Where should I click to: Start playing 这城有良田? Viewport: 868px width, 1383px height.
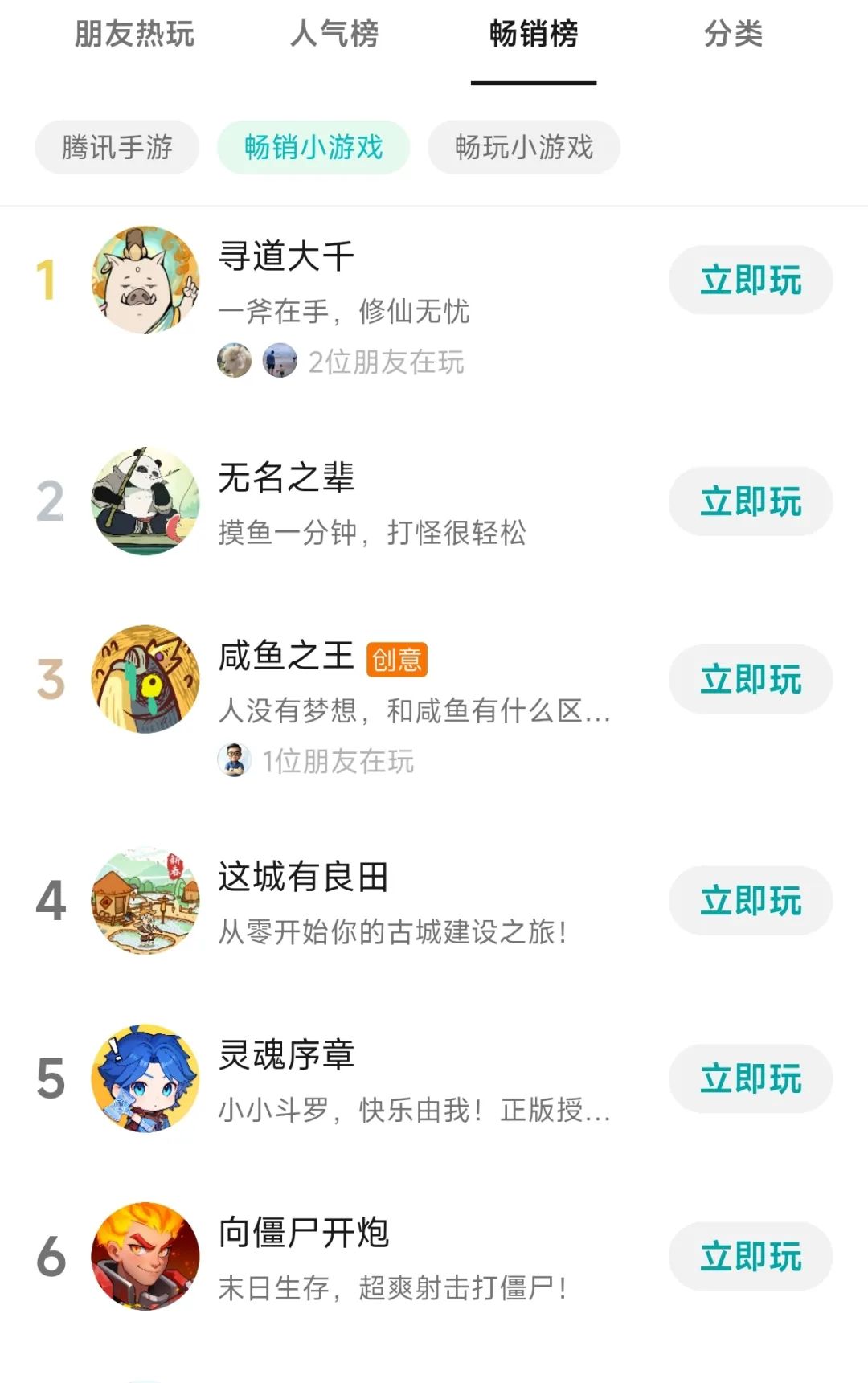click(750, 901)
